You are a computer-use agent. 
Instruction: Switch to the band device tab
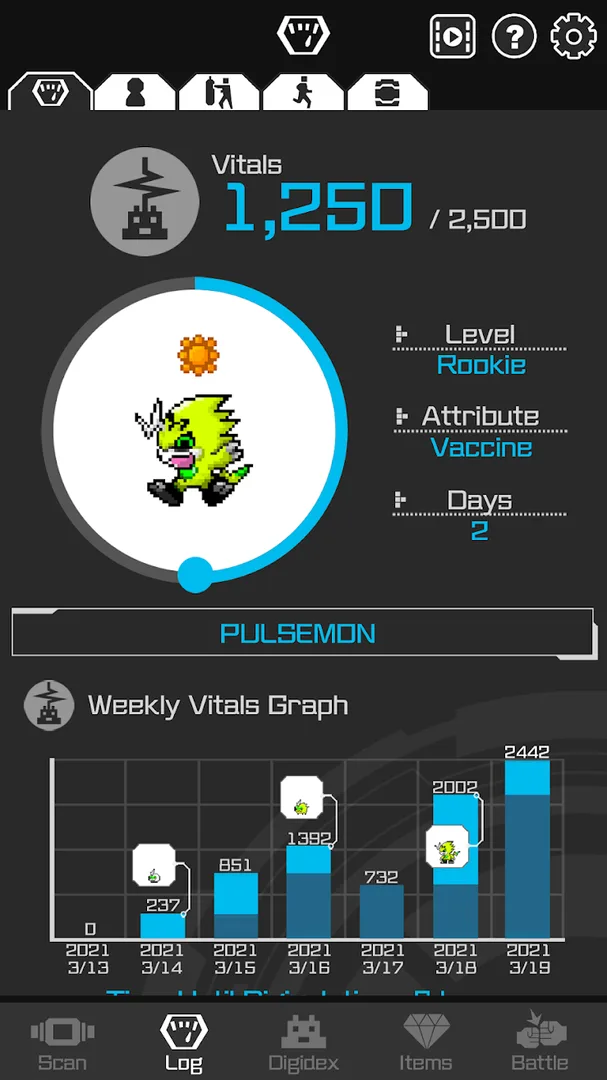pos(387,92)
